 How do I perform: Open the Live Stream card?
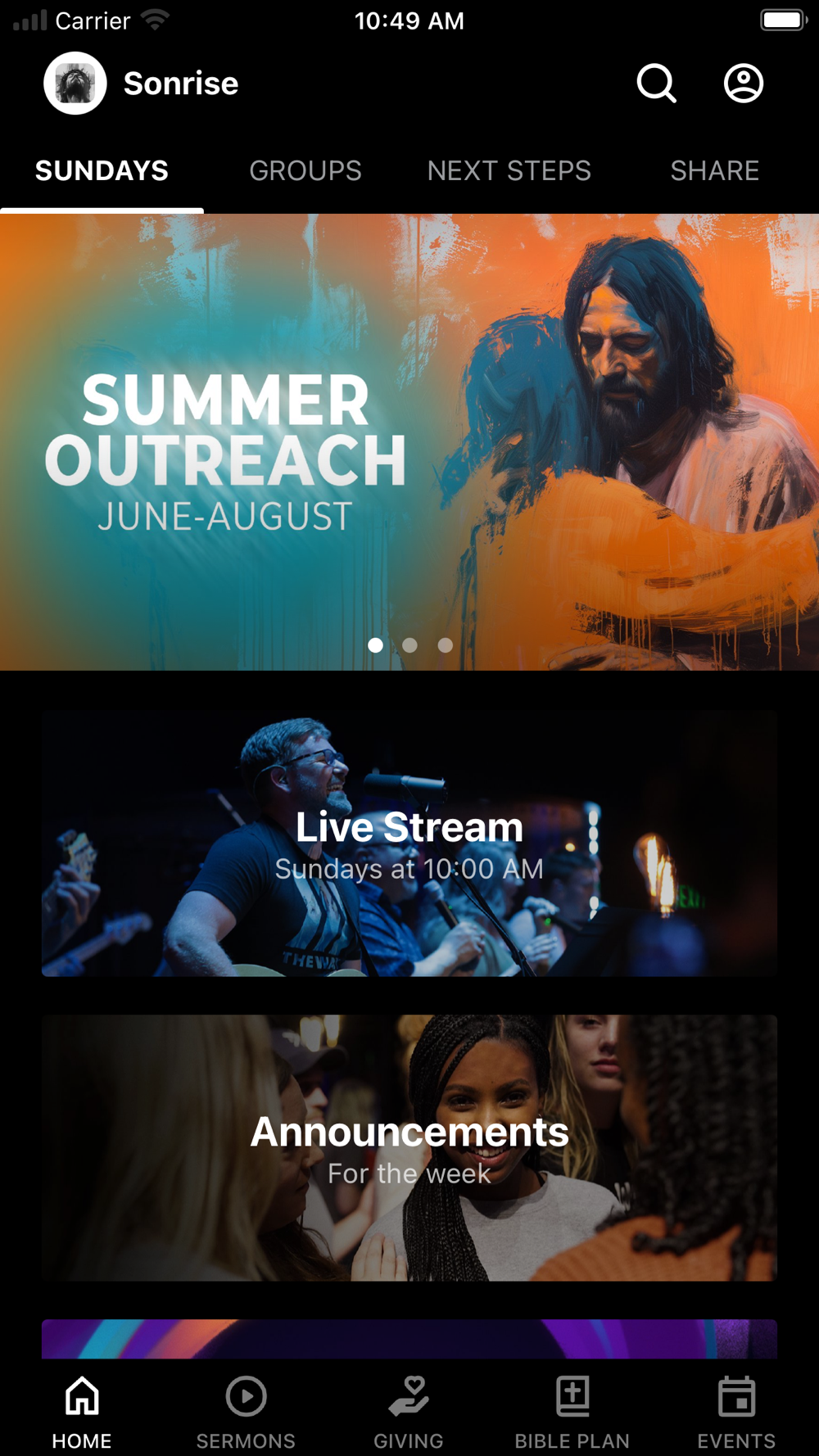(409, 843)
